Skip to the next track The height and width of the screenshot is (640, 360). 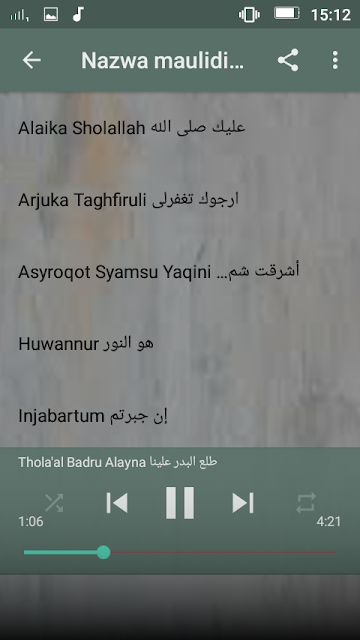click(x=243, y=502)
